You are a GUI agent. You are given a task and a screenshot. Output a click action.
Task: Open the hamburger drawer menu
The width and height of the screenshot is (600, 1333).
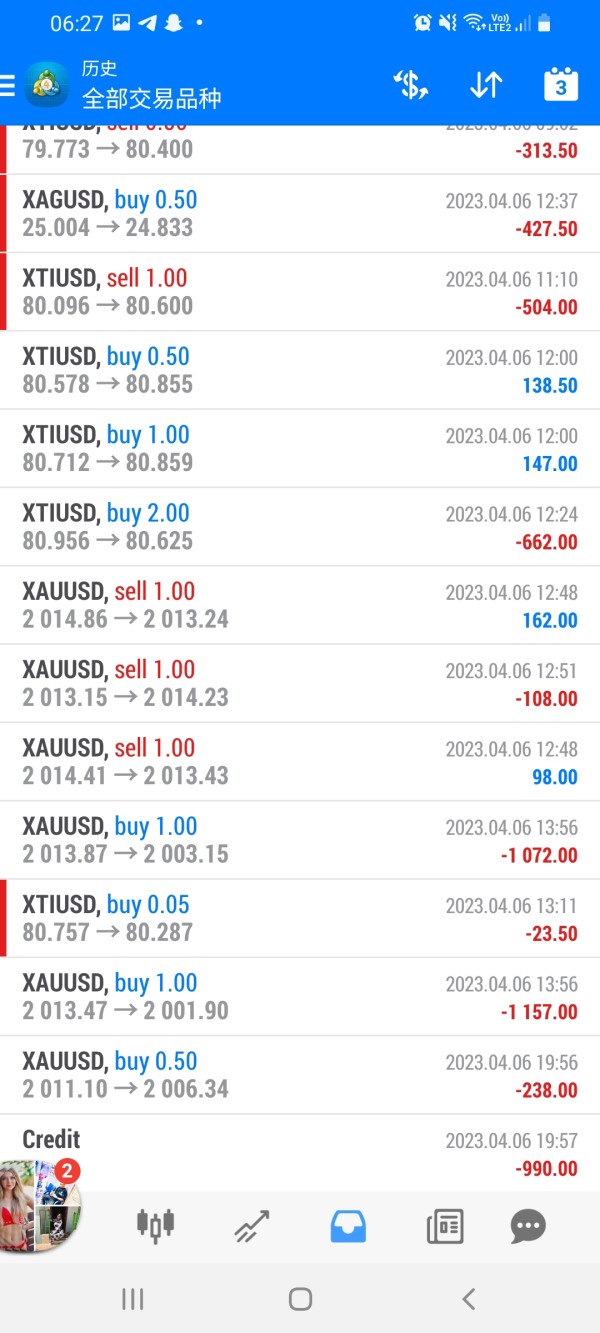click(x=8, y=85)
